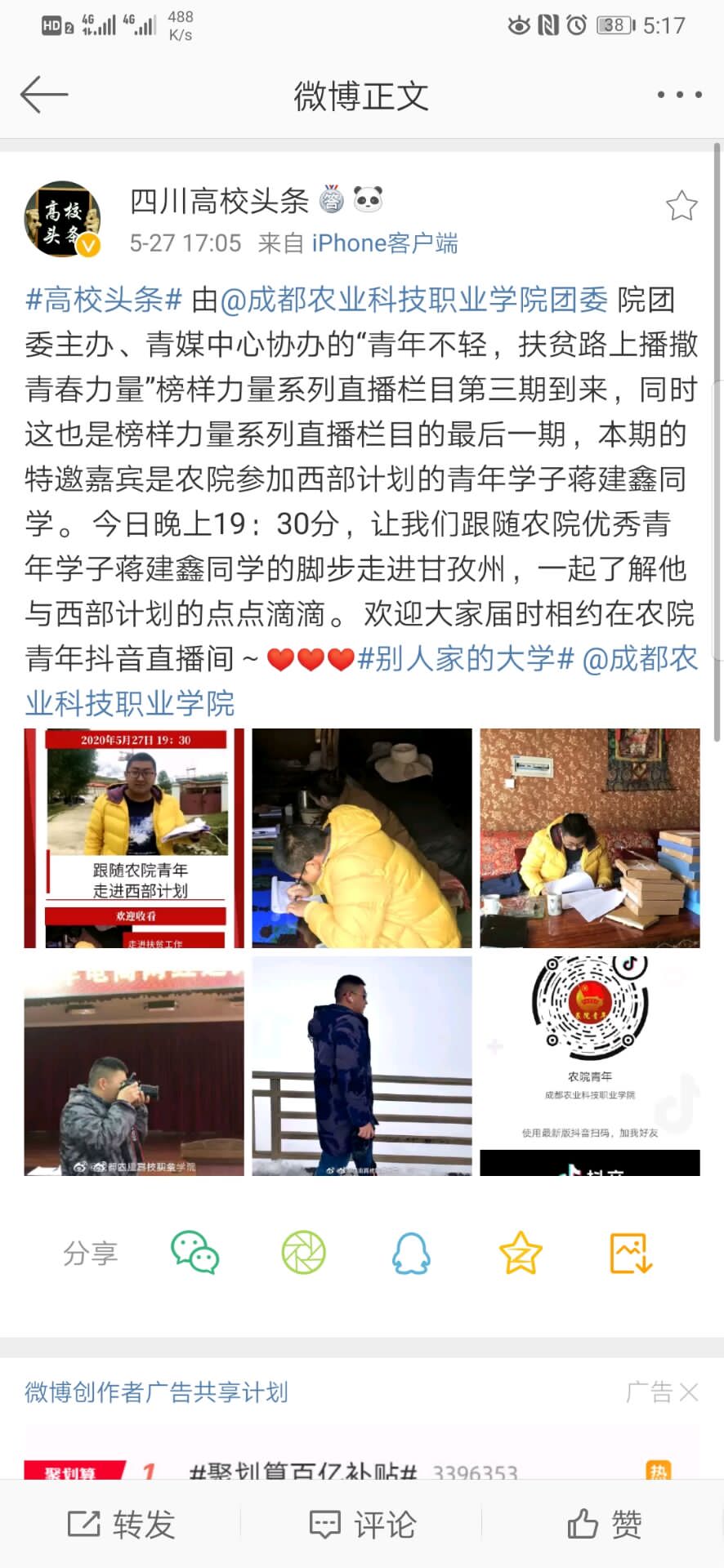
Task: Open photo with 跟随农院青年 poster
Action: [x=134, y=838]
